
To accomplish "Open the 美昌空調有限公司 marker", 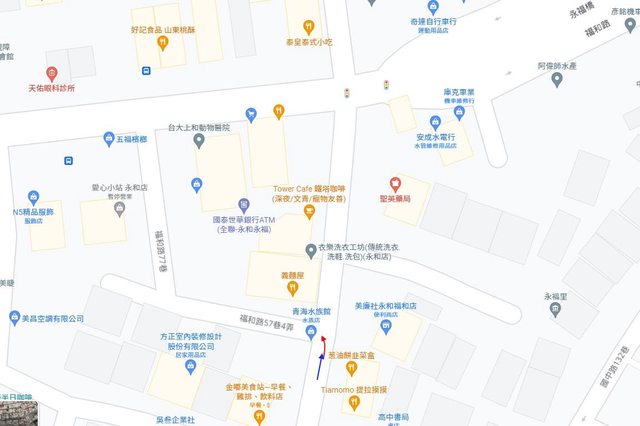I will click(15, 318).
